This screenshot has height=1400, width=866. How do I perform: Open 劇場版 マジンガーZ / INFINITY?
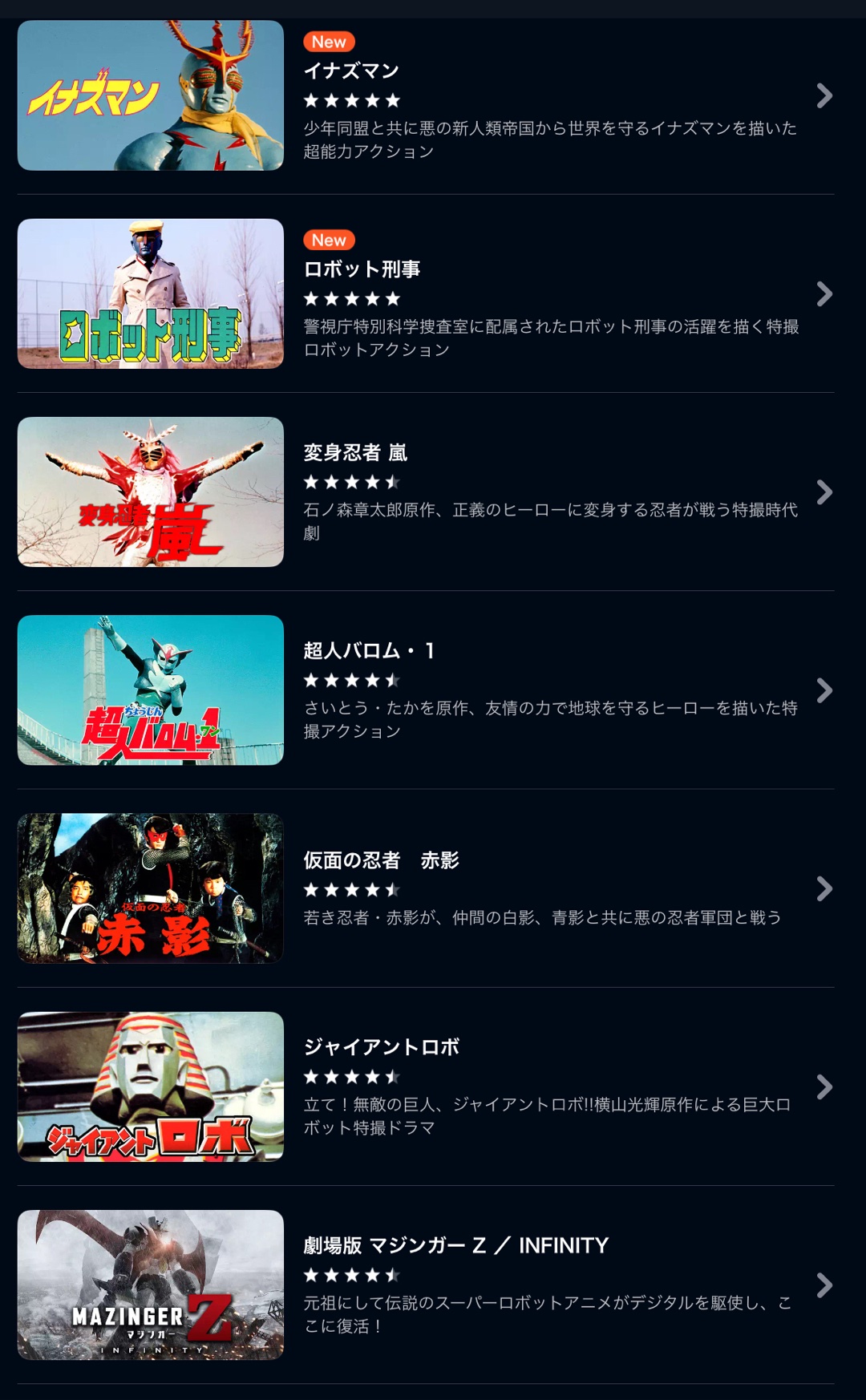click(x=425, y=1285)
